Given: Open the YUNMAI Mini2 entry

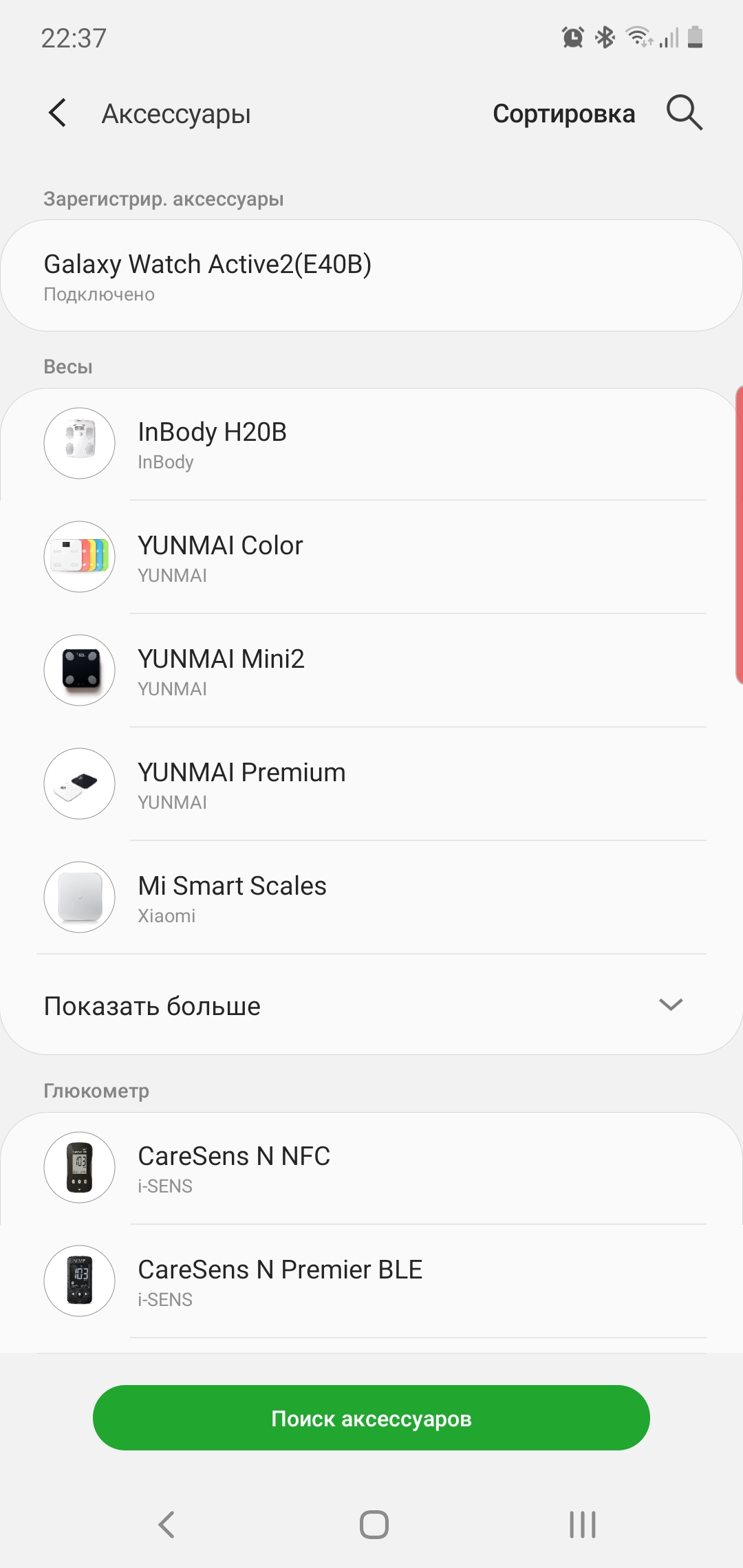Looking at the screenshot, I should tap(371, 671).
